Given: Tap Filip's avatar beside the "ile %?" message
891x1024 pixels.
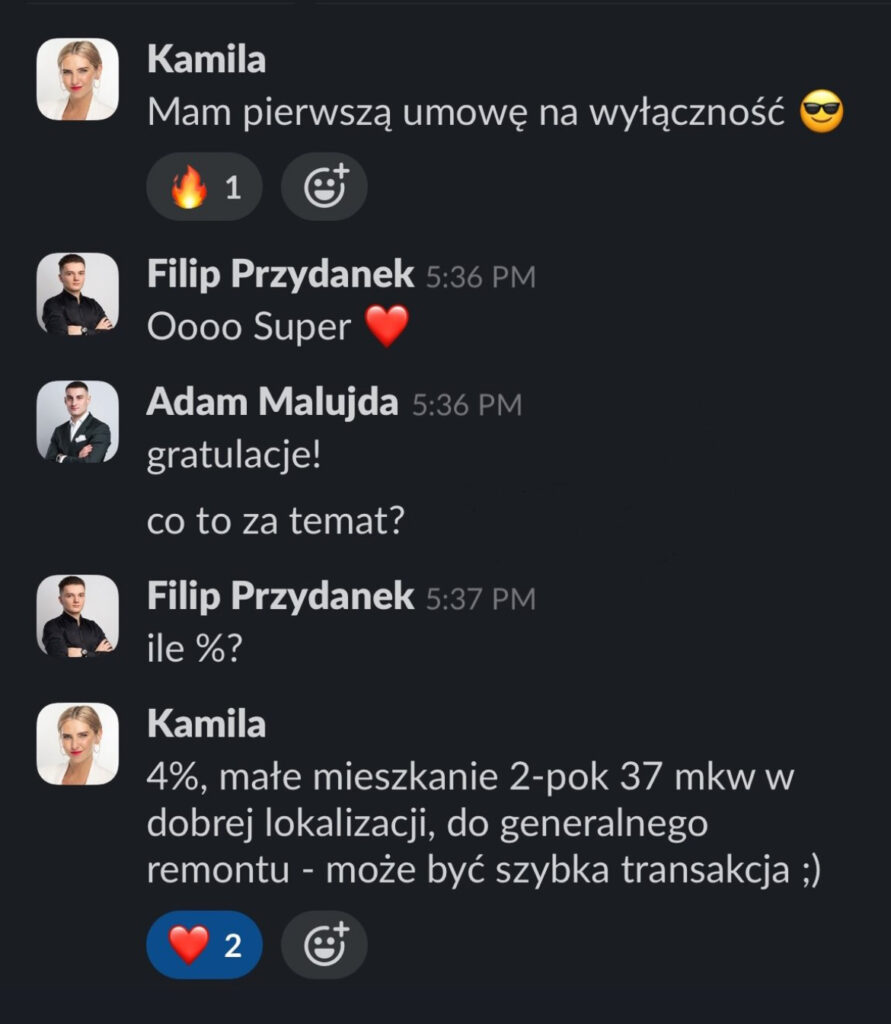Looking at the screenshot, I should point(78,615).
